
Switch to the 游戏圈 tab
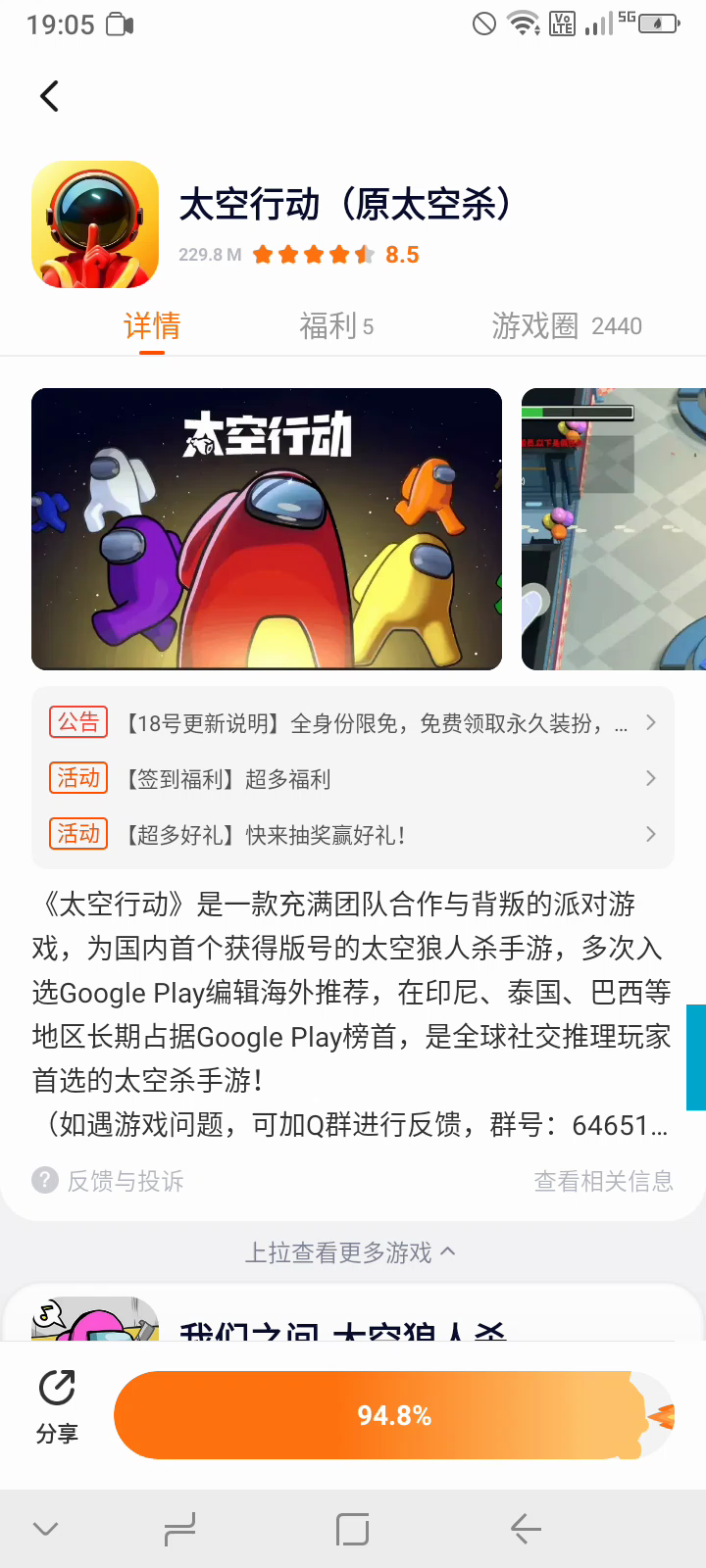pos(567,325)
